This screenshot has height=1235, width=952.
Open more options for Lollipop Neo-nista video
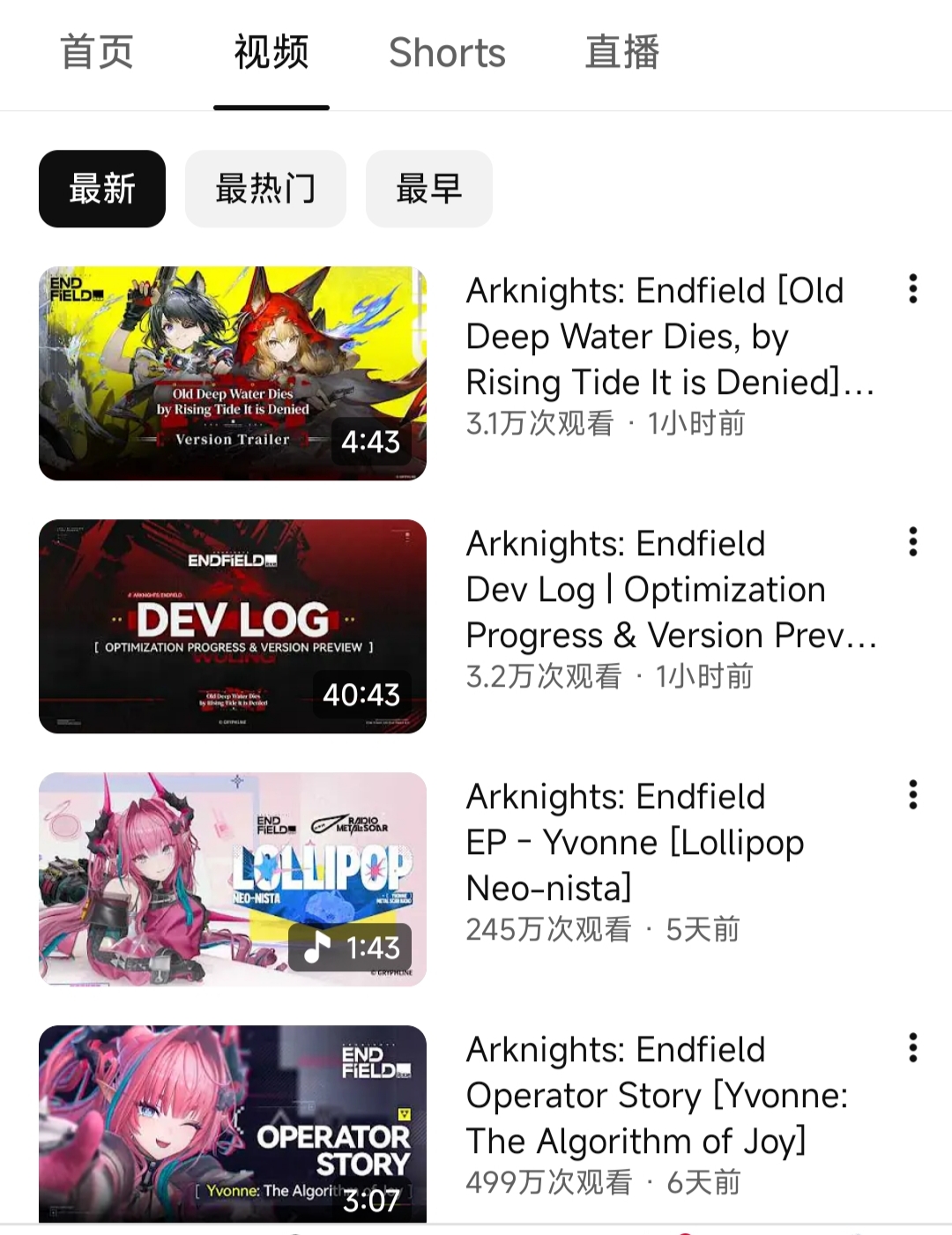tap(913, 795)
